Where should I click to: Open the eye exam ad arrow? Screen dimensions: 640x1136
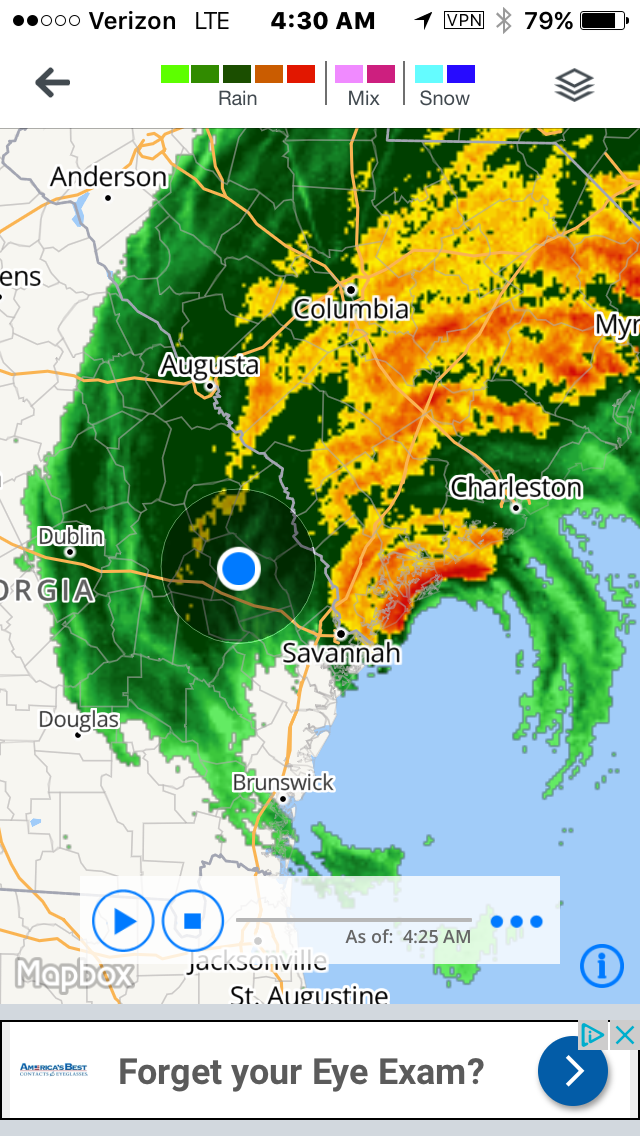tap(573, 1071)
